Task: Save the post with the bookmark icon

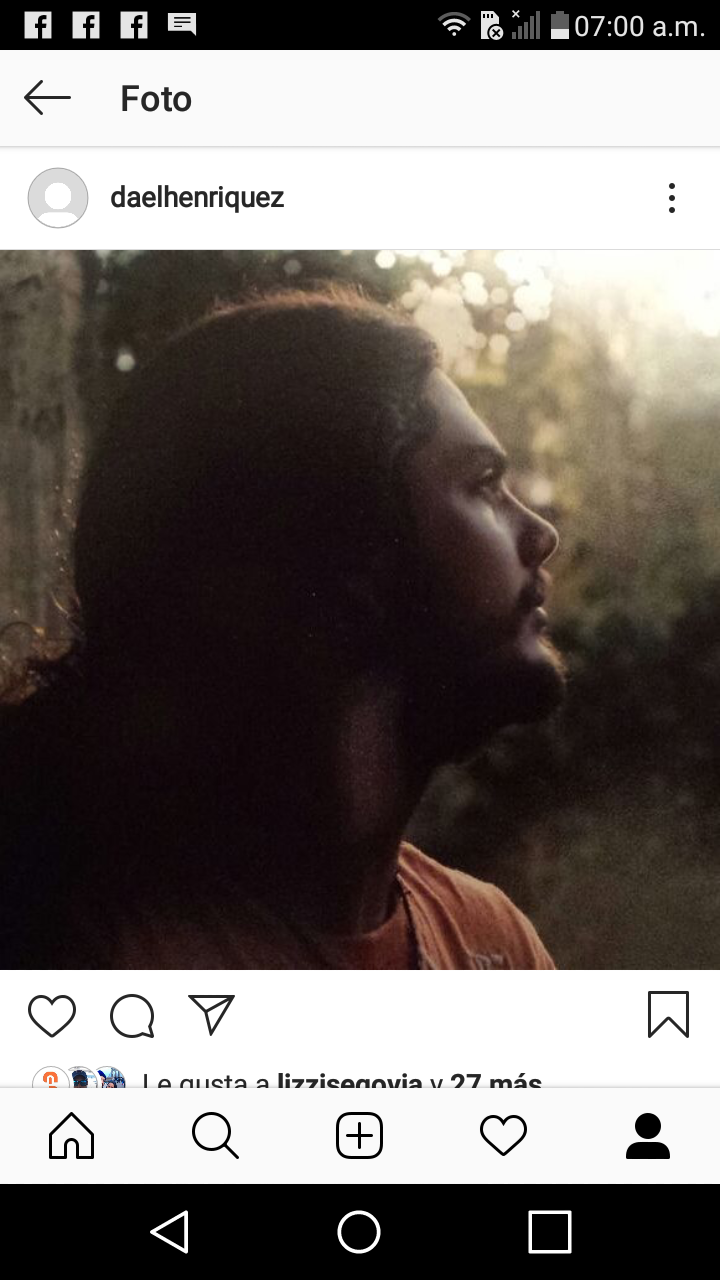Action: pyautogui.click(x=668, y=1014)
